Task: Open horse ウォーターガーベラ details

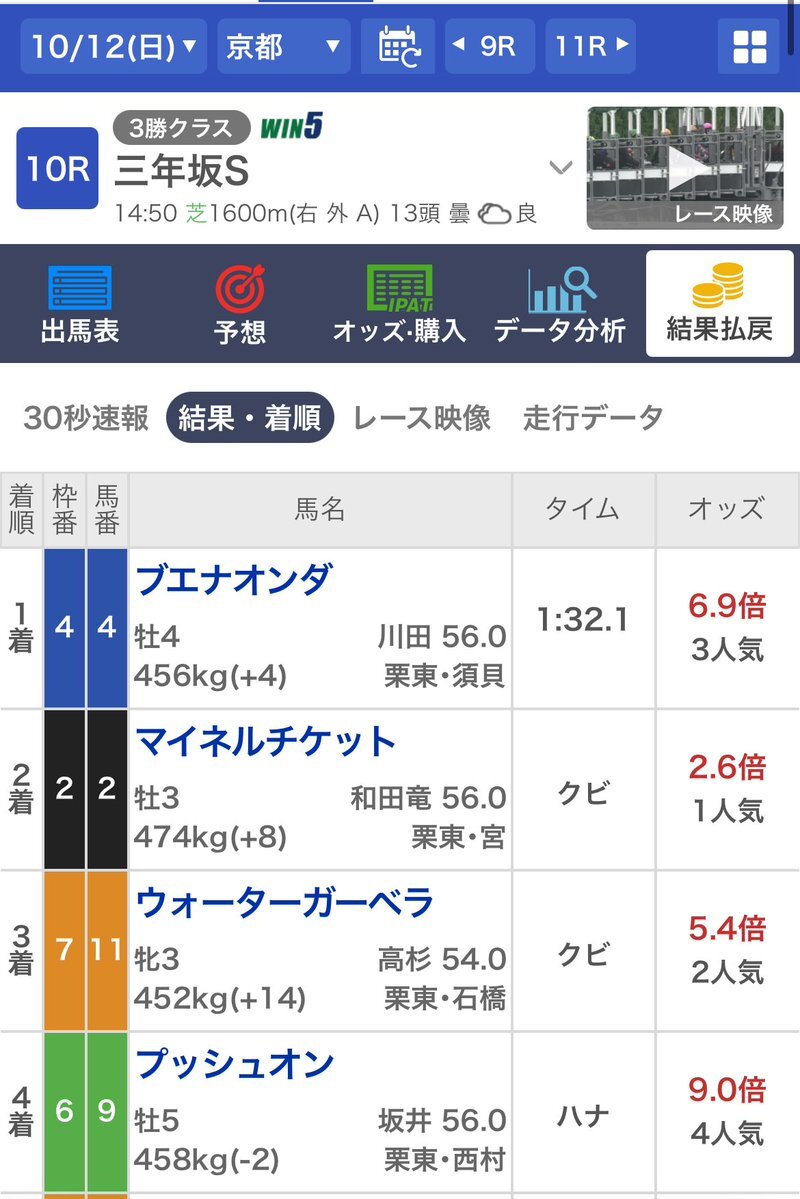Action: 285,902
